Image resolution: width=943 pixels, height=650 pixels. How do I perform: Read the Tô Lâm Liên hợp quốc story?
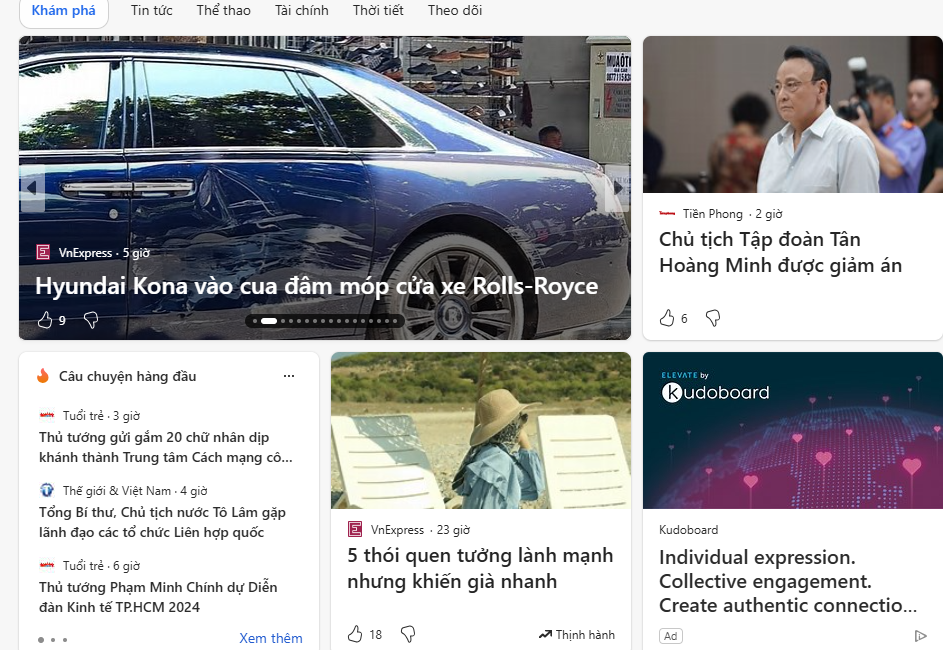[x=162, y=522]
